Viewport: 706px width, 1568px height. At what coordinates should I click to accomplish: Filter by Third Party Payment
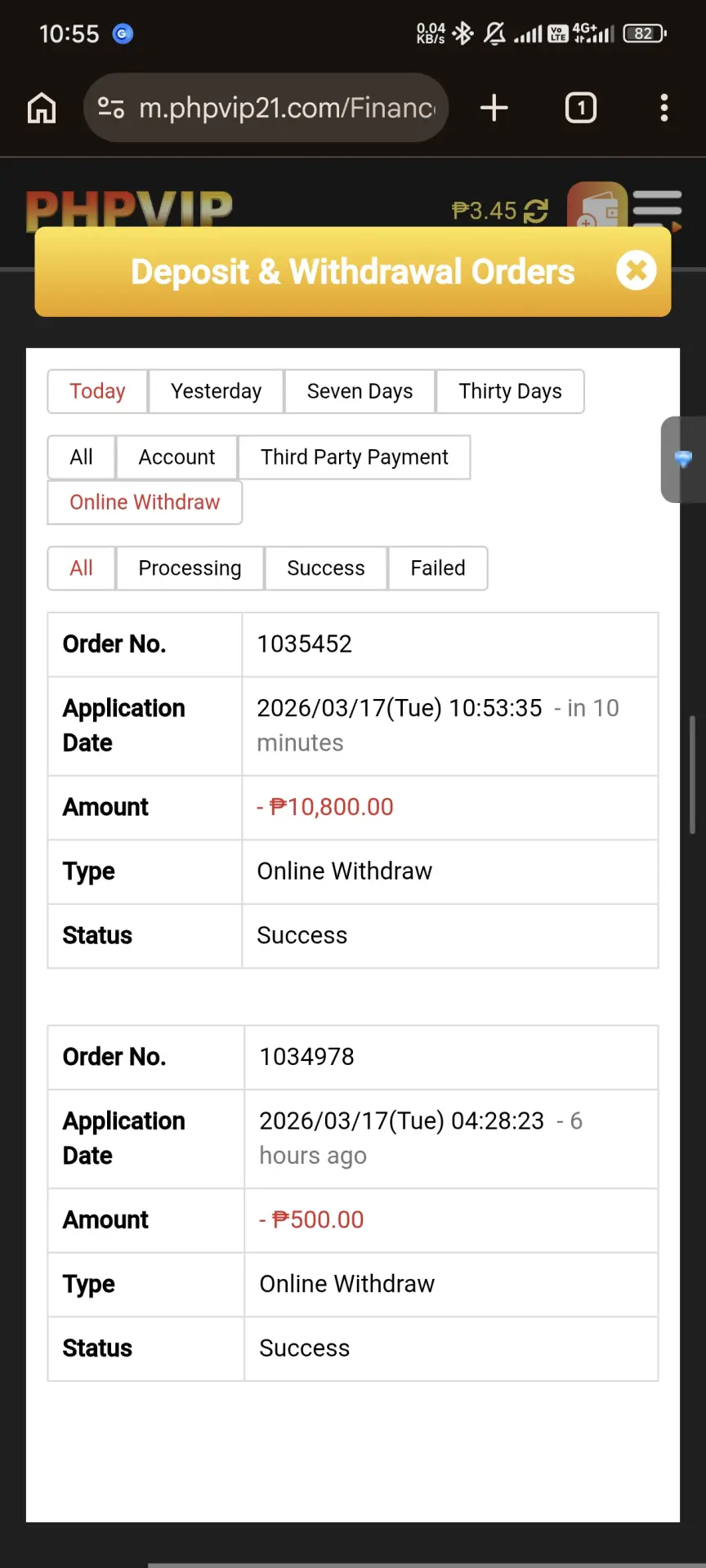354,457
